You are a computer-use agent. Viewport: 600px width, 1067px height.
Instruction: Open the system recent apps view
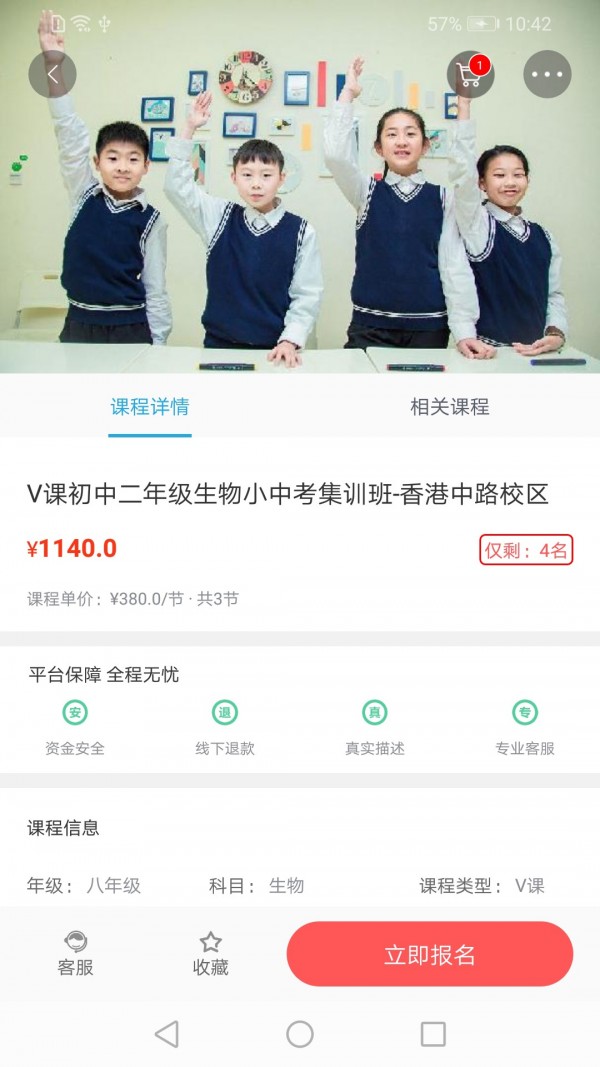coord(433,1034)
